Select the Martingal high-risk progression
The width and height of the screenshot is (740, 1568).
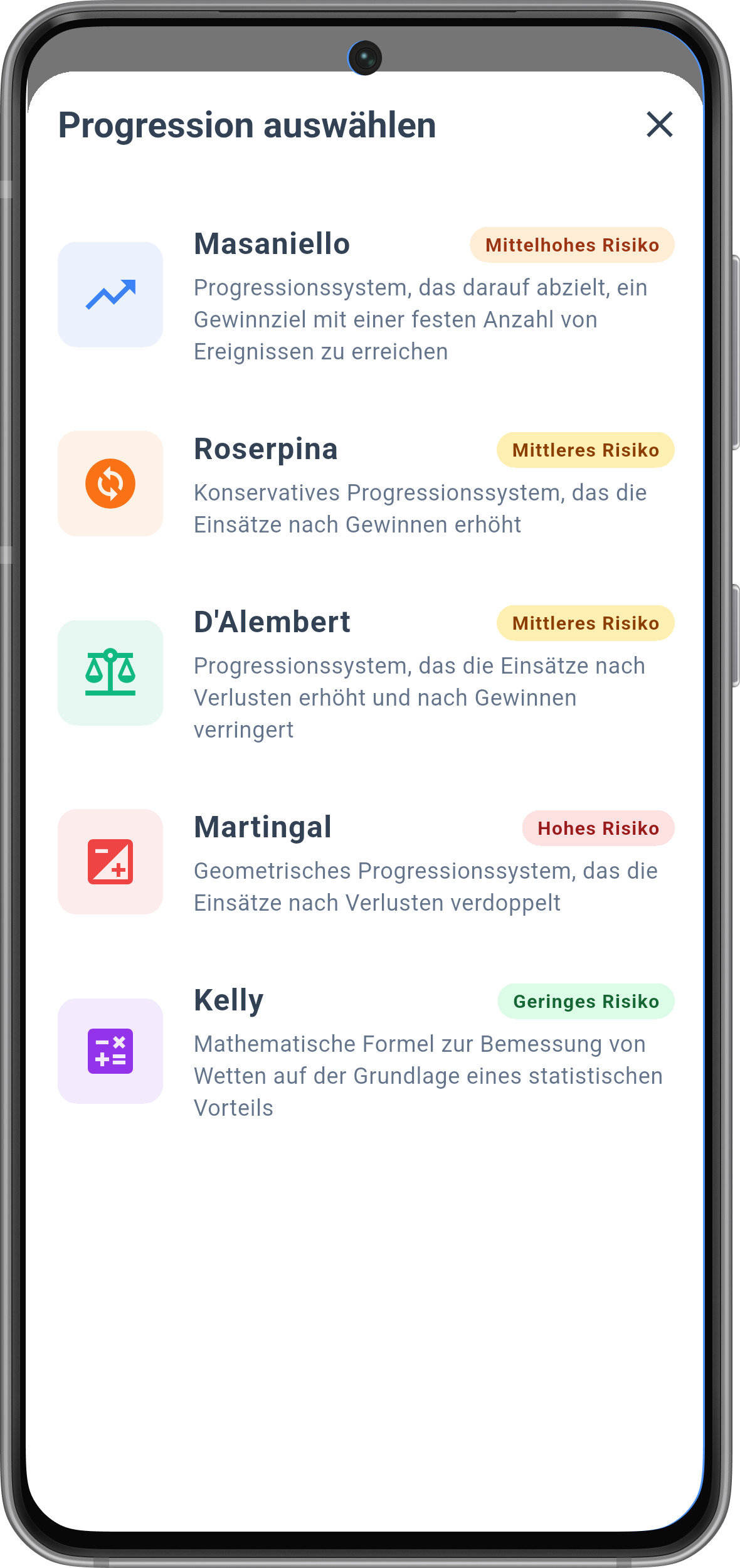366,862
